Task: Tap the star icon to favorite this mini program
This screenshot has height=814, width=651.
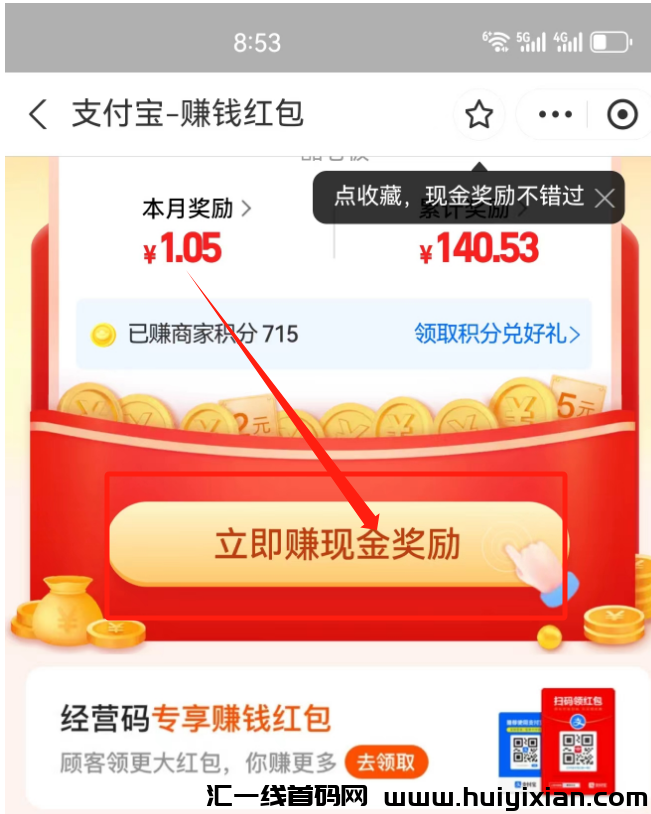Action: click(x=479, y=115)
